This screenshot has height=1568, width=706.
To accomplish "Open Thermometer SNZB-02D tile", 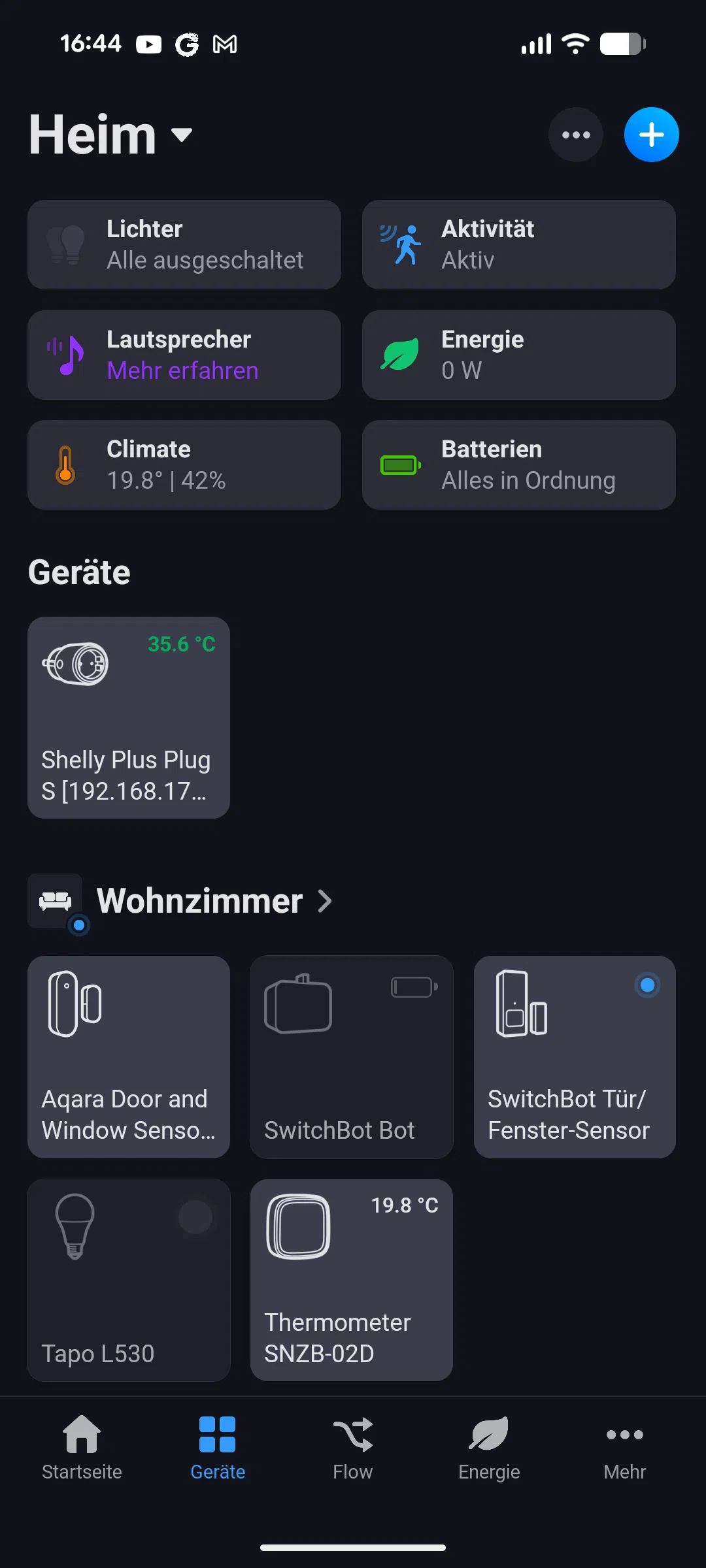I will 352,1280.
